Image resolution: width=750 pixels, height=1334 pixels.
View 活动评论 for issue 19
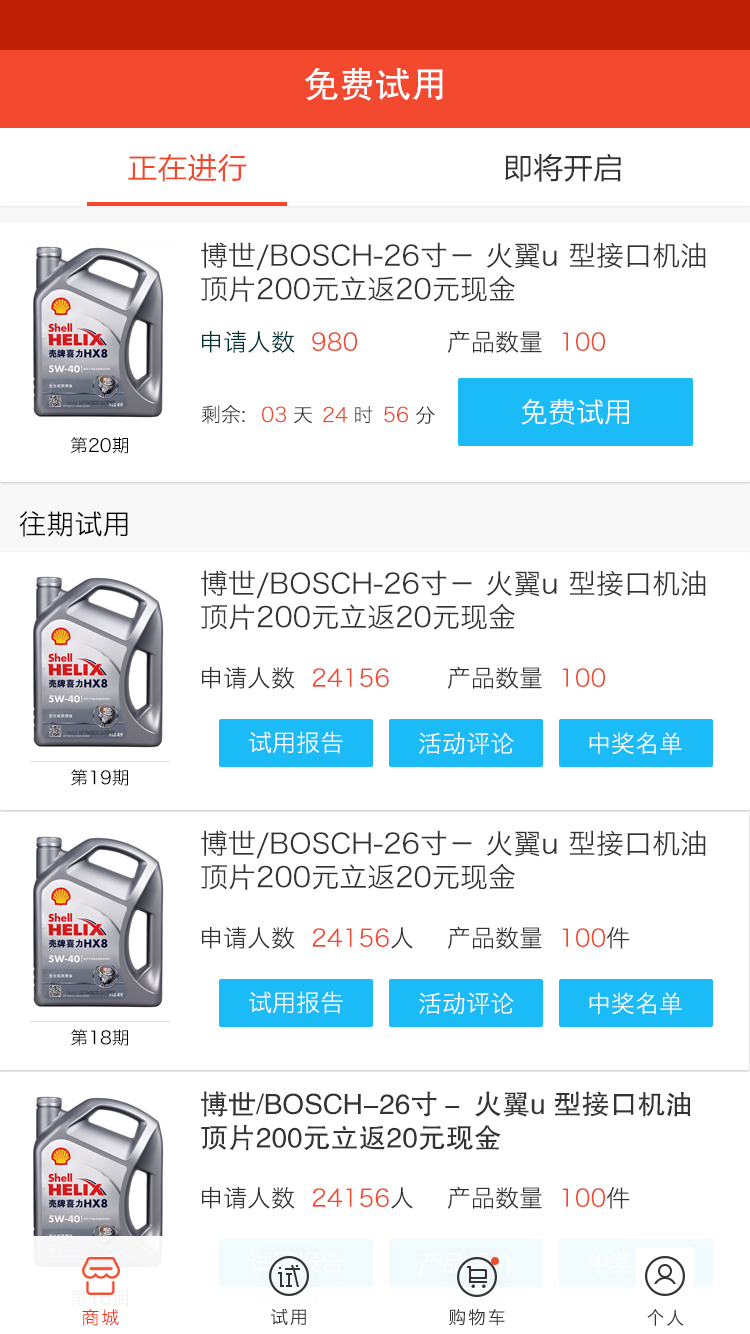click(x=465, y=743)
